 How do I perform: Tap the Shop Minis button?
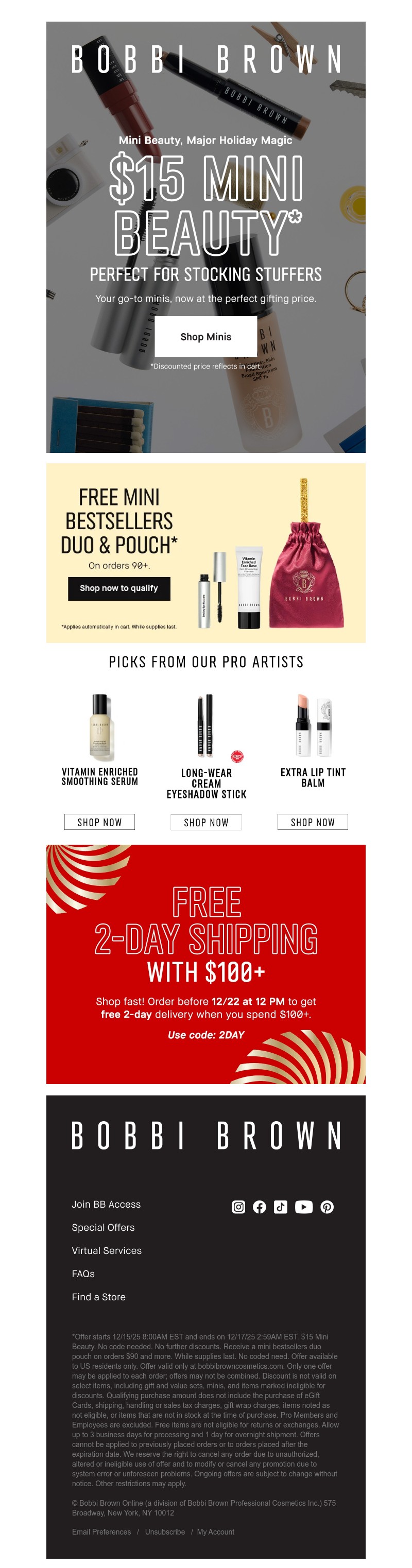205,337
